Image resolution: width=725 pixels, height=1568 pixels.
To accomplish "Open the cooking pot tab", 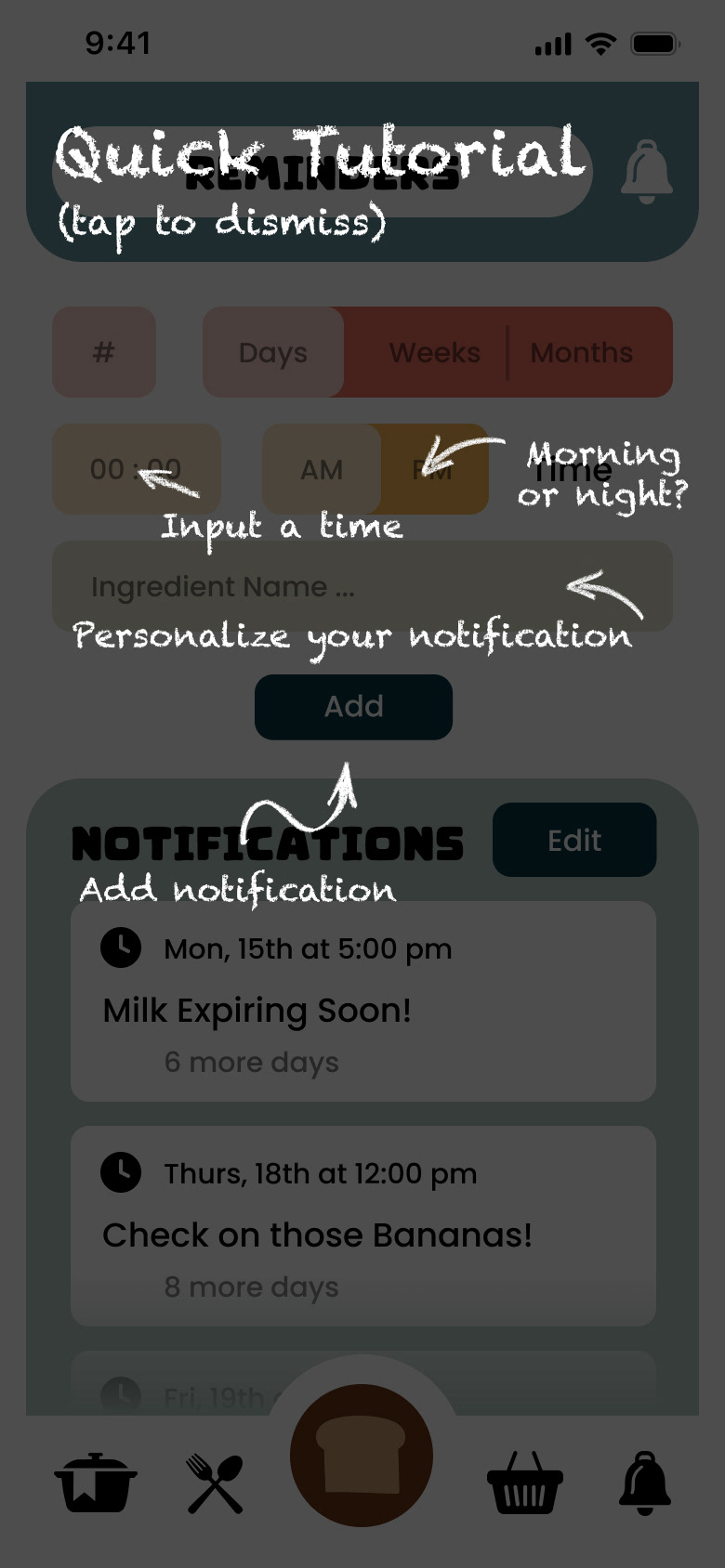I will click(96, 1483).
